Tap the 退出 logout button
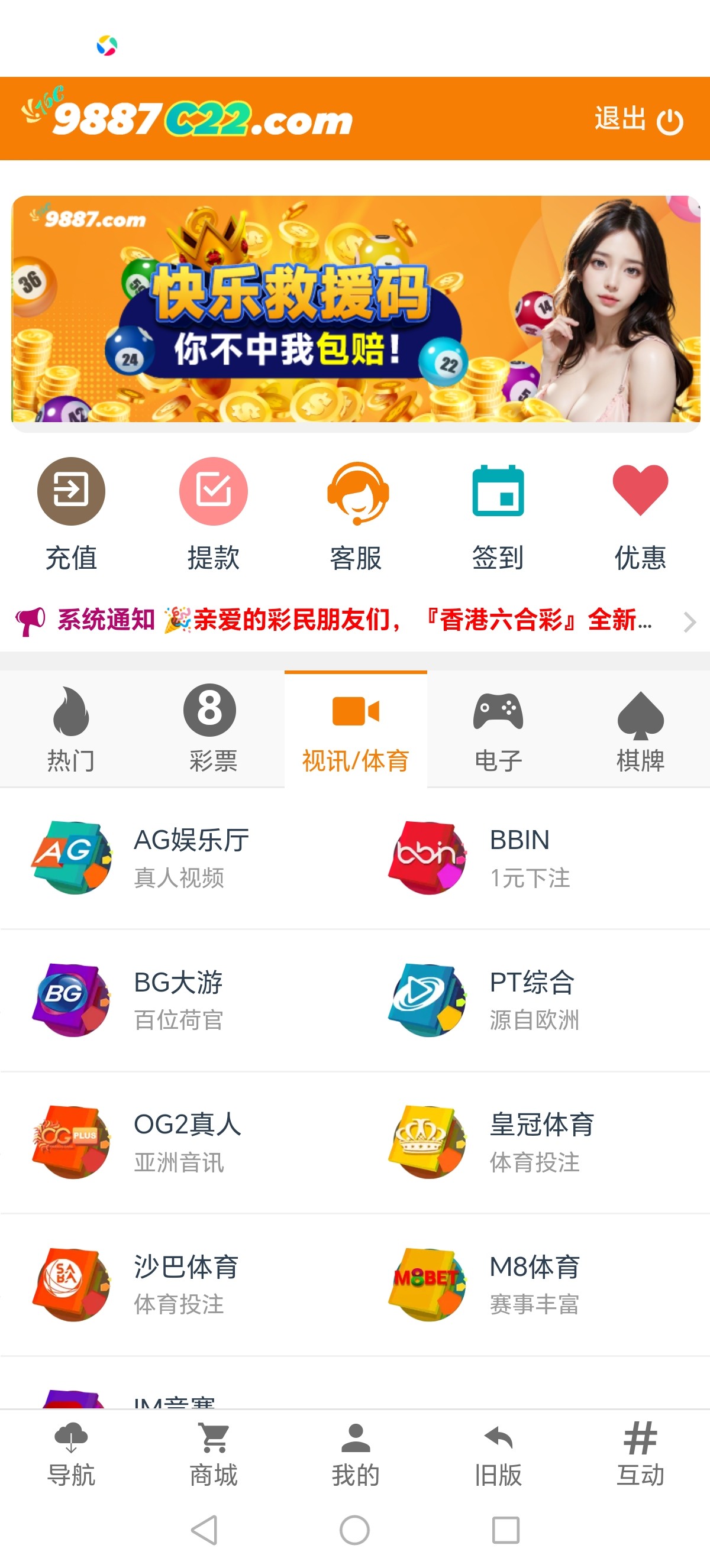 pos(638,119)
